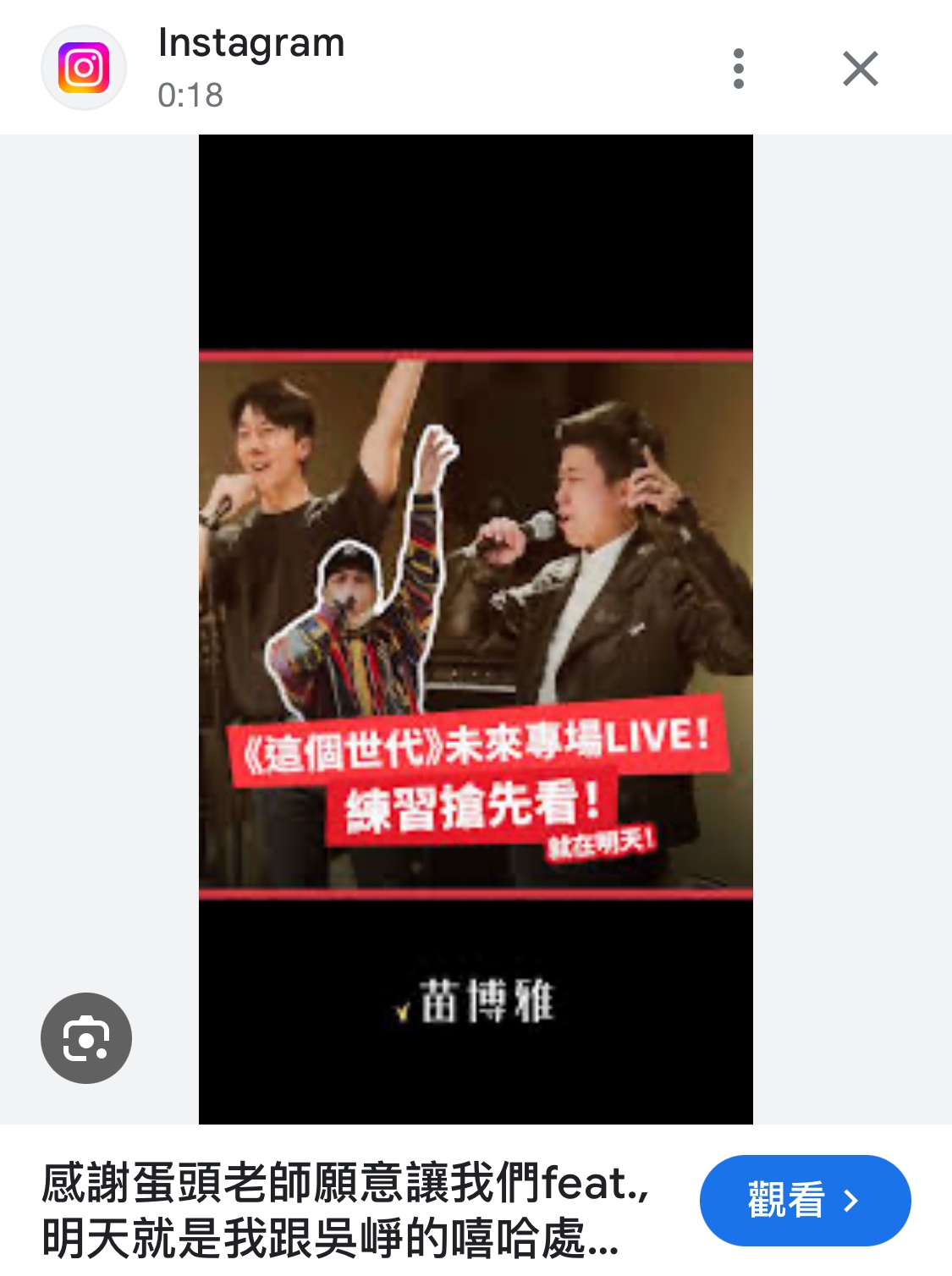This screenshot has width=952, height=1276.
Task: Open the Instagram video thumbnail
Action: click(476, 628)
